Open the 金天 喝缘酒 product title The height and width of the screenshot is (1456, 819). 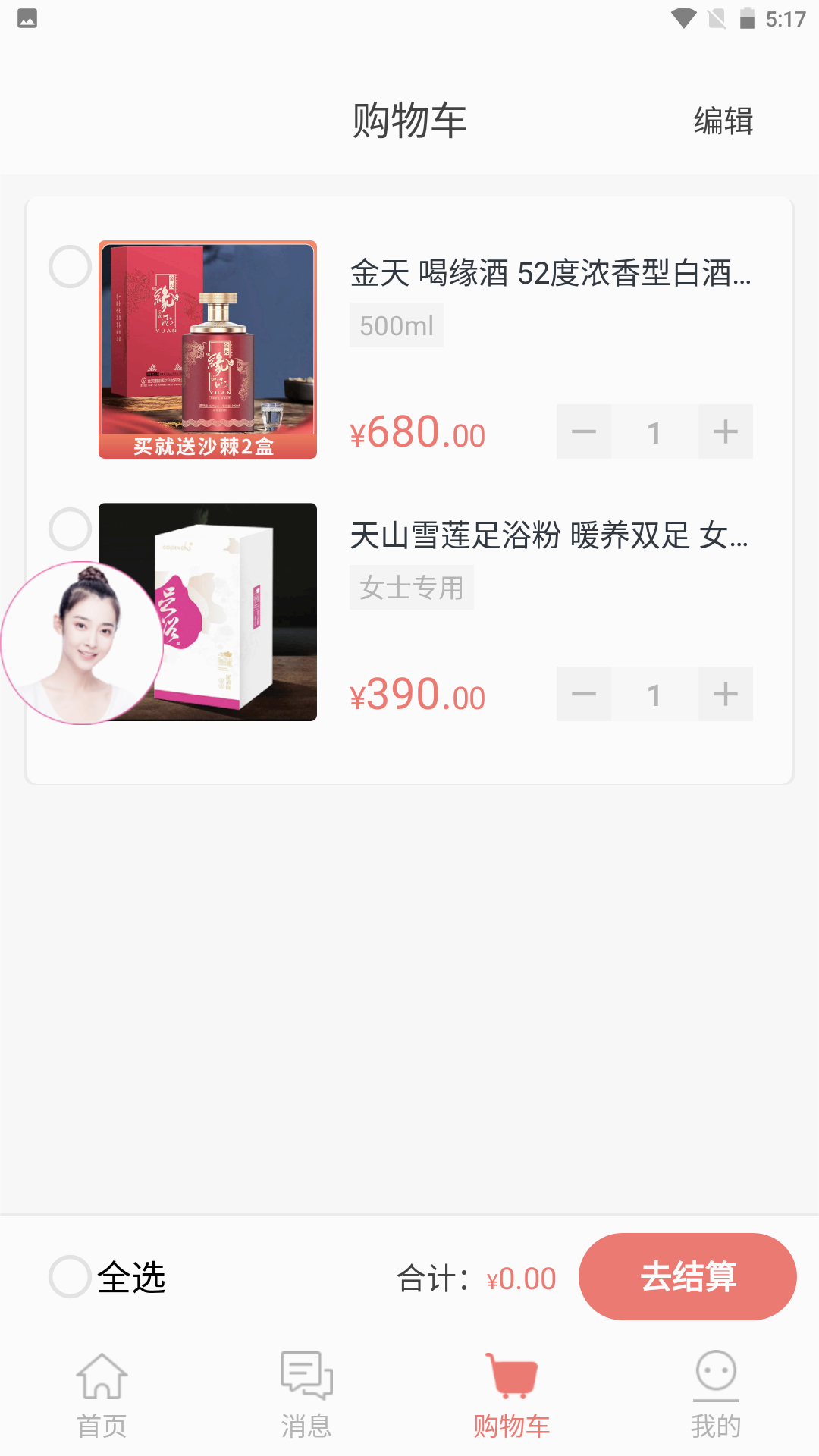point(550,275)
